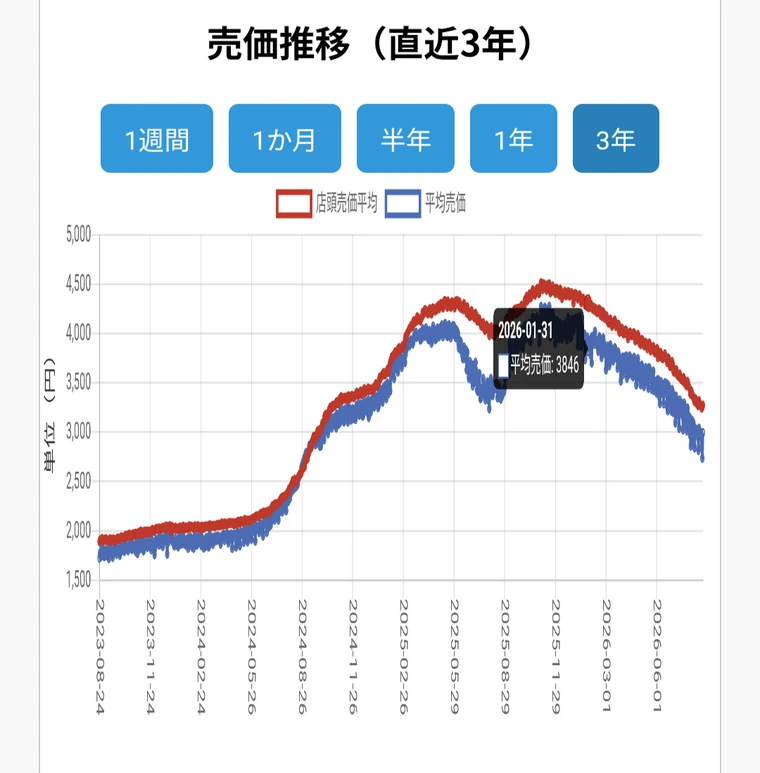Tap the 3年 range button
Viewport: 760px width, 773px height.
click(x=616, y=139)
